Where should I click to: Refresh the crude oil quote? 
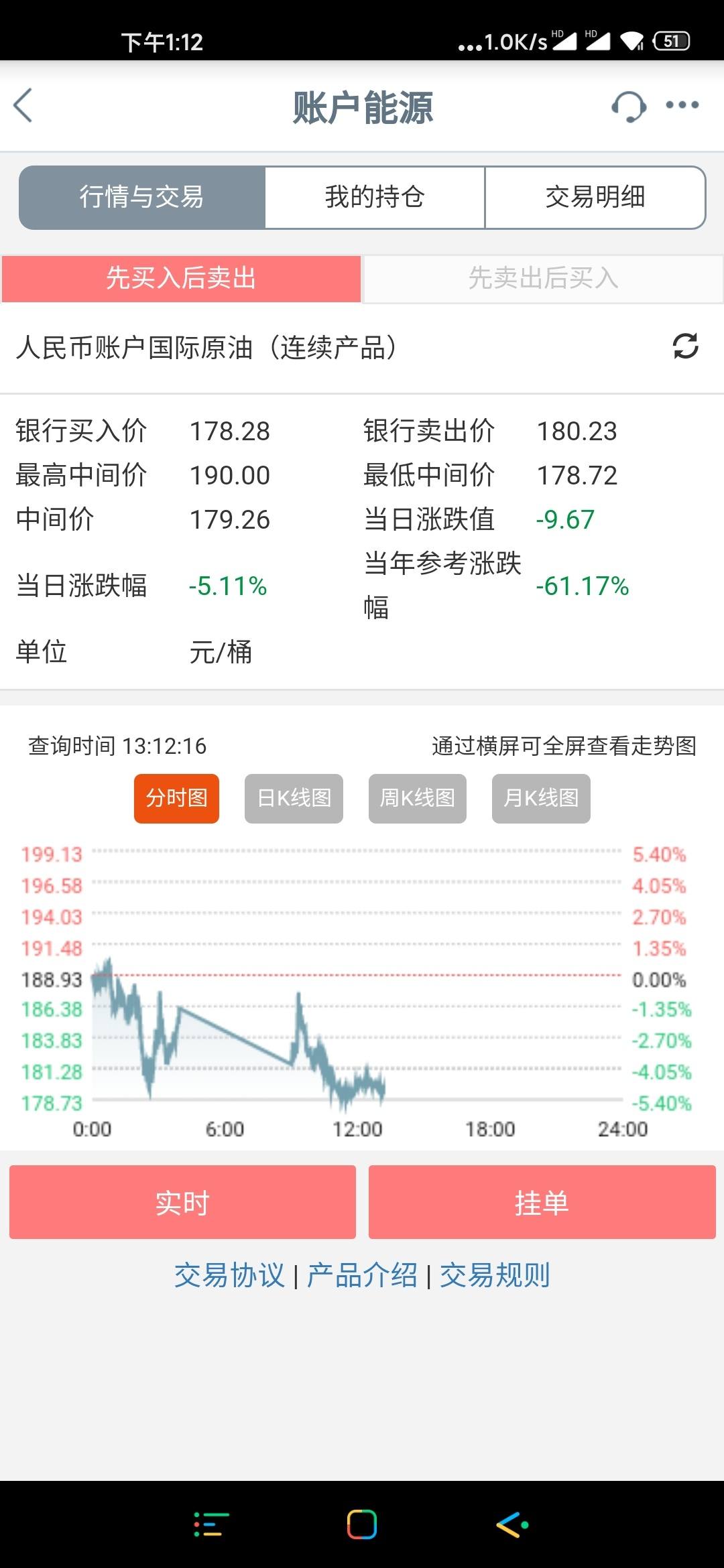coord(685,346)
